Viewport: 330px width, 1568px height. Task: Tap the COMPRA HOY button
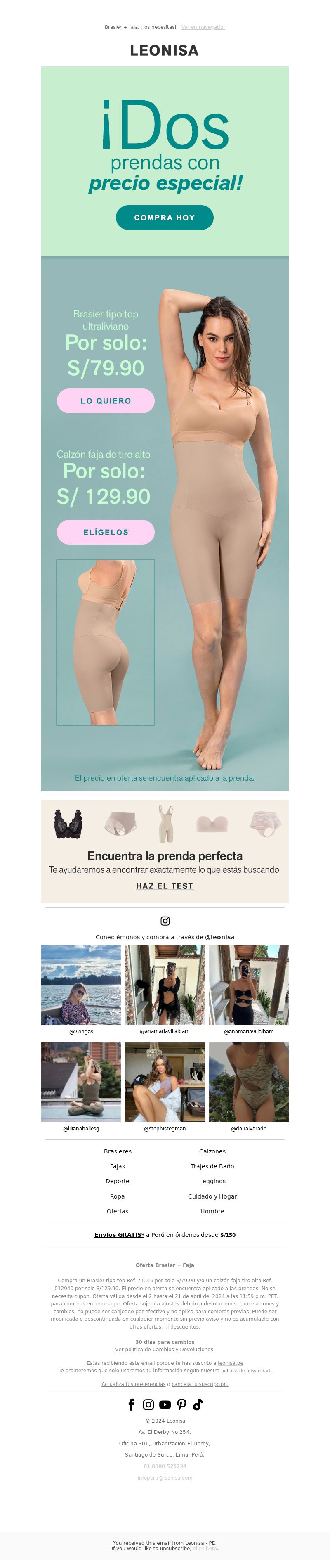point(165,217)
